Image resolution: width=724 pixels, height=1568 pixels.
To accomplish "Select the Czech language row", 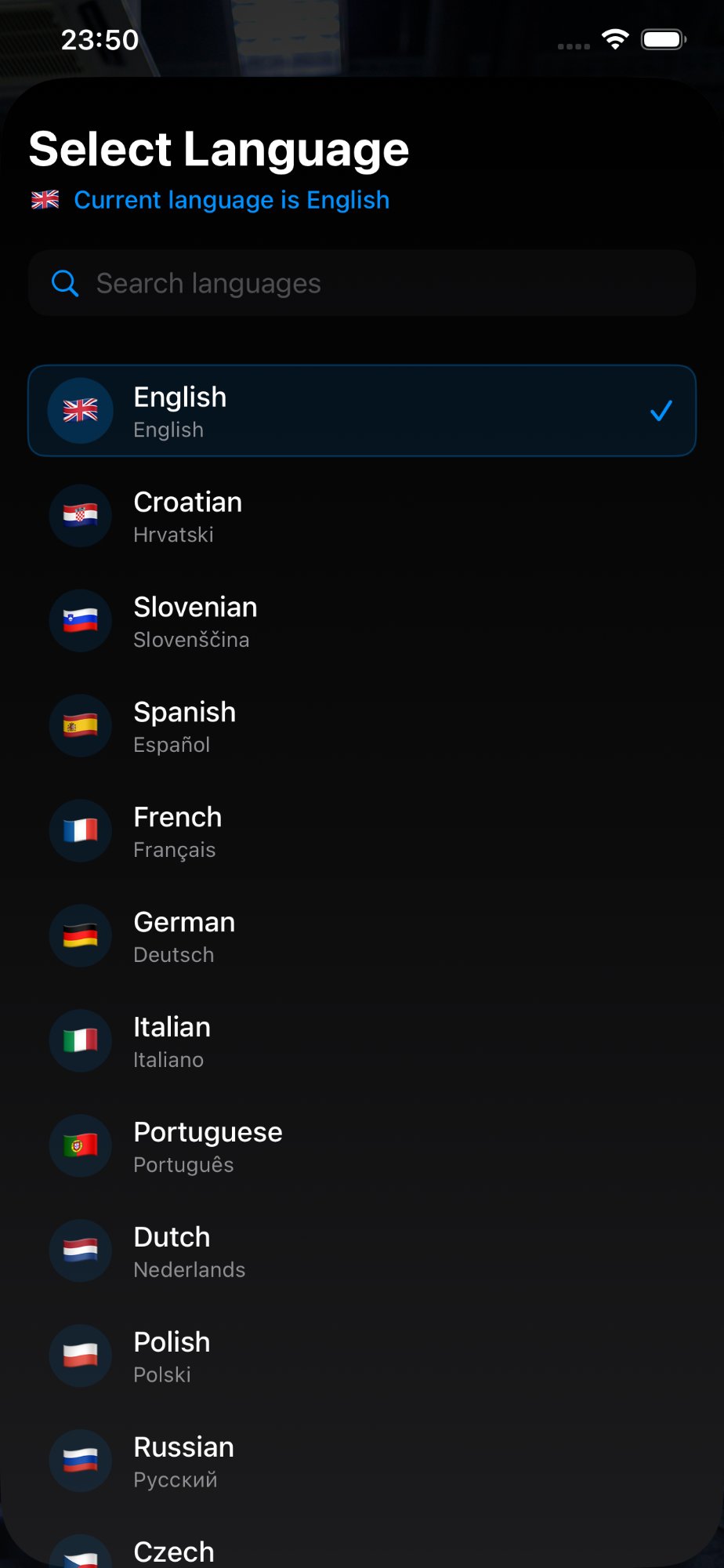I will (x=360, y=1548).
